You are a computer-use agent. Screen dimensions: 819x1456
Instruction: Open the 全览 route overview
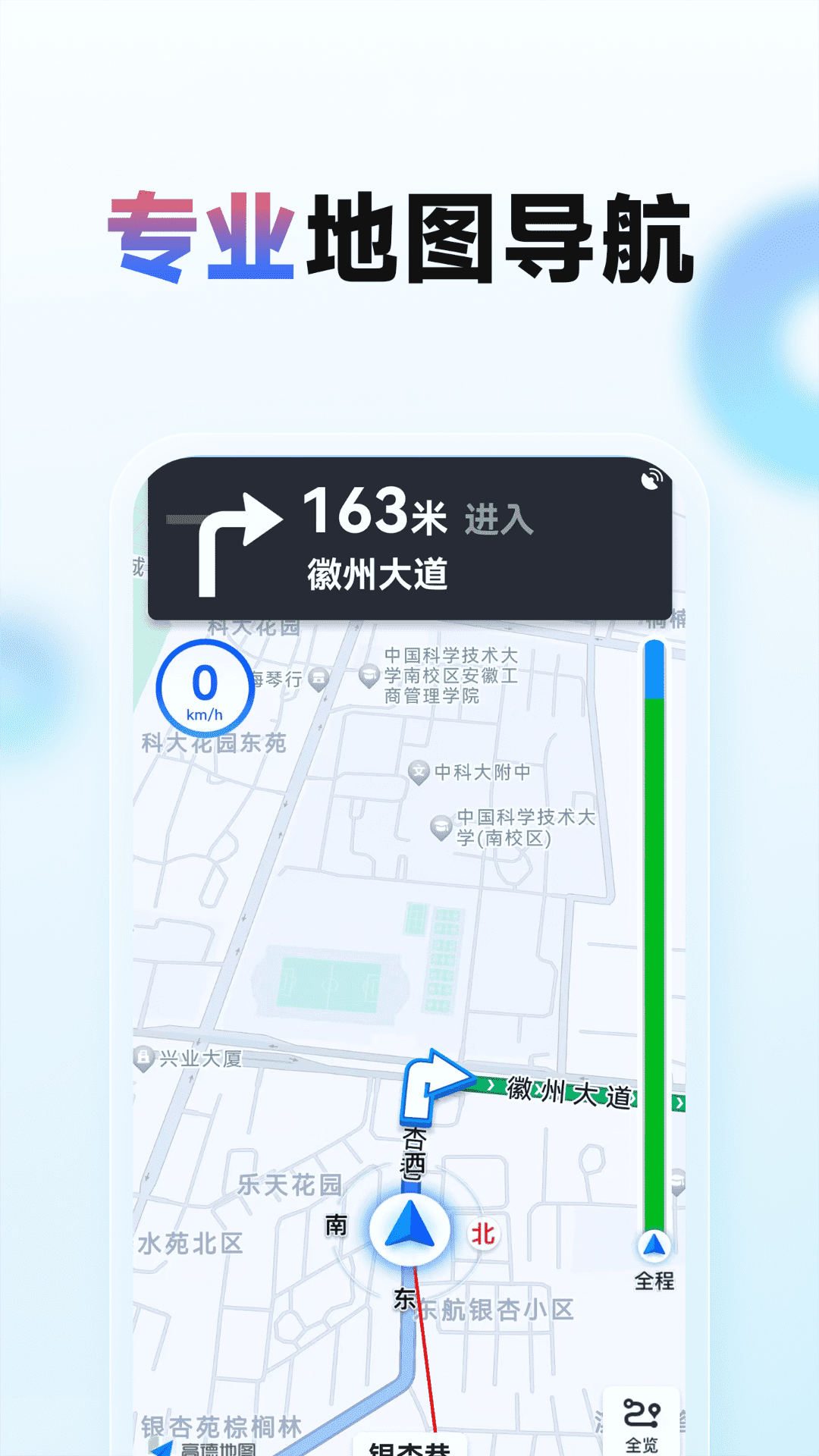click(x=639, y=1415)
